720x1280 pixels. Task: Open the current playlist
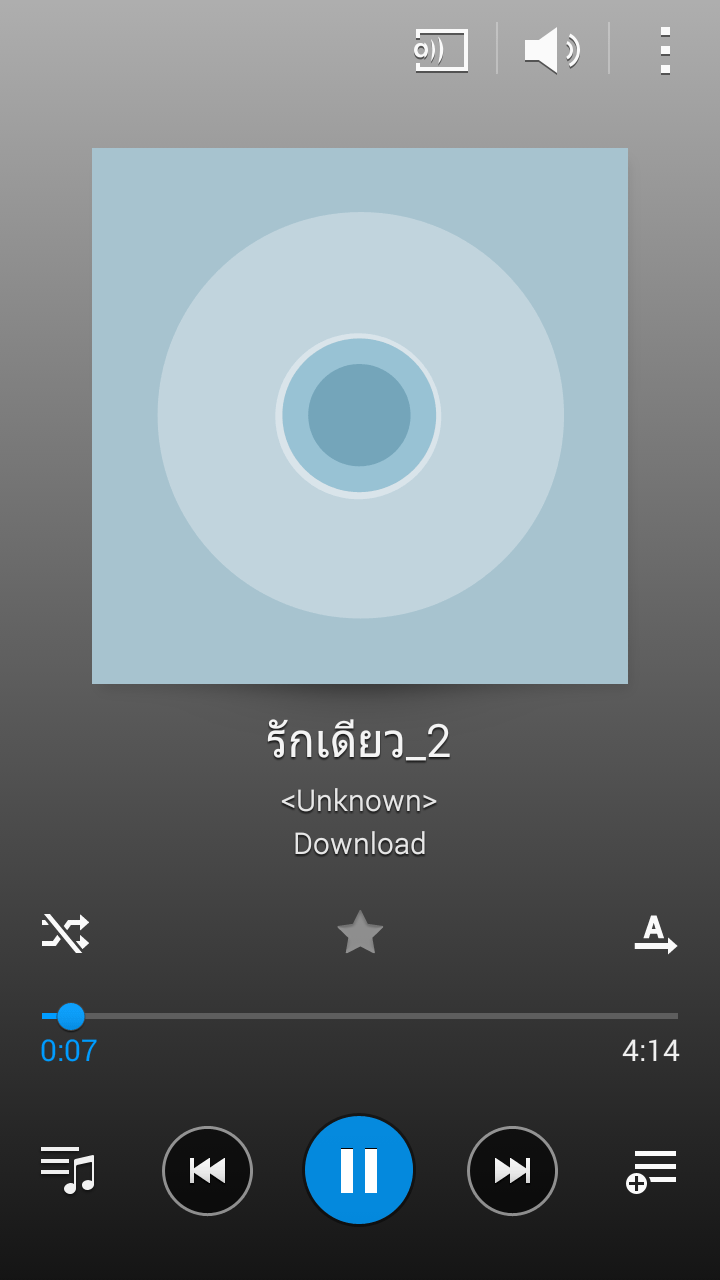click(67, 1170)
